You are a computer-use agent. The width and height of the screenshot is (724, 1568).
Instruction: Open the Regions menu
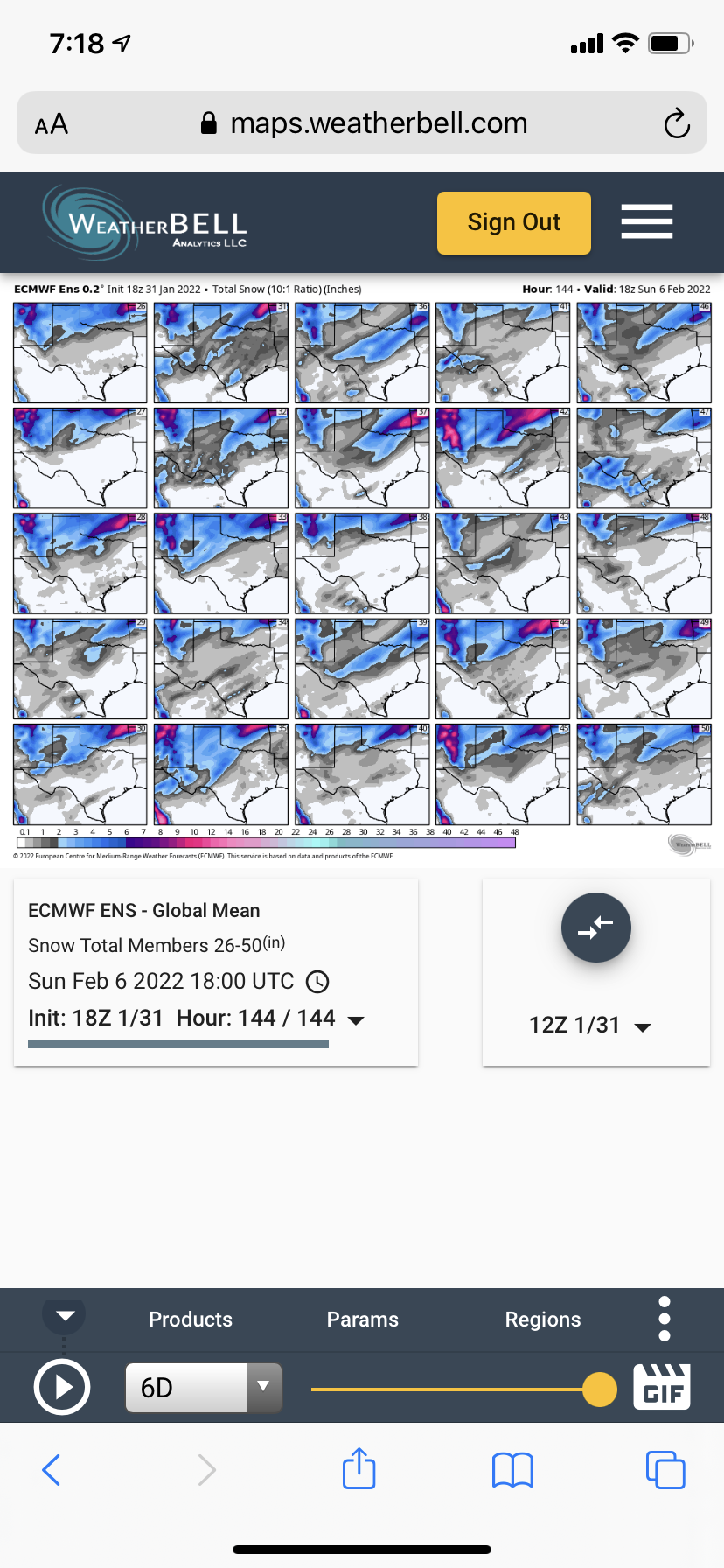point(542,1319)
